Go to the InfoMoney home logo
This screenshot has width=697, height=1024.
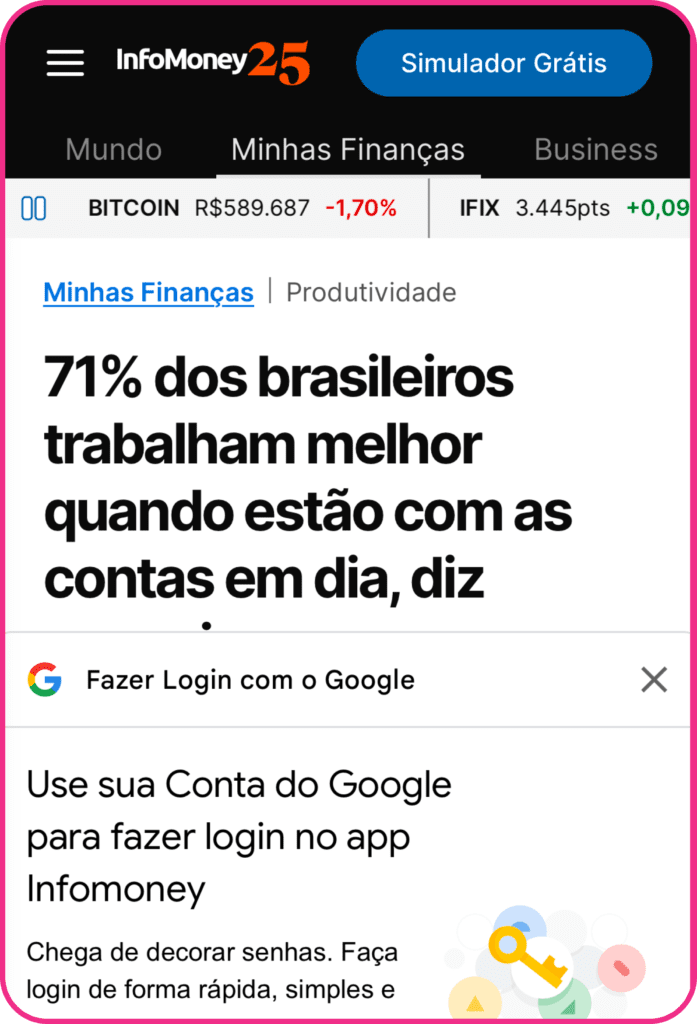coord(212,62)
